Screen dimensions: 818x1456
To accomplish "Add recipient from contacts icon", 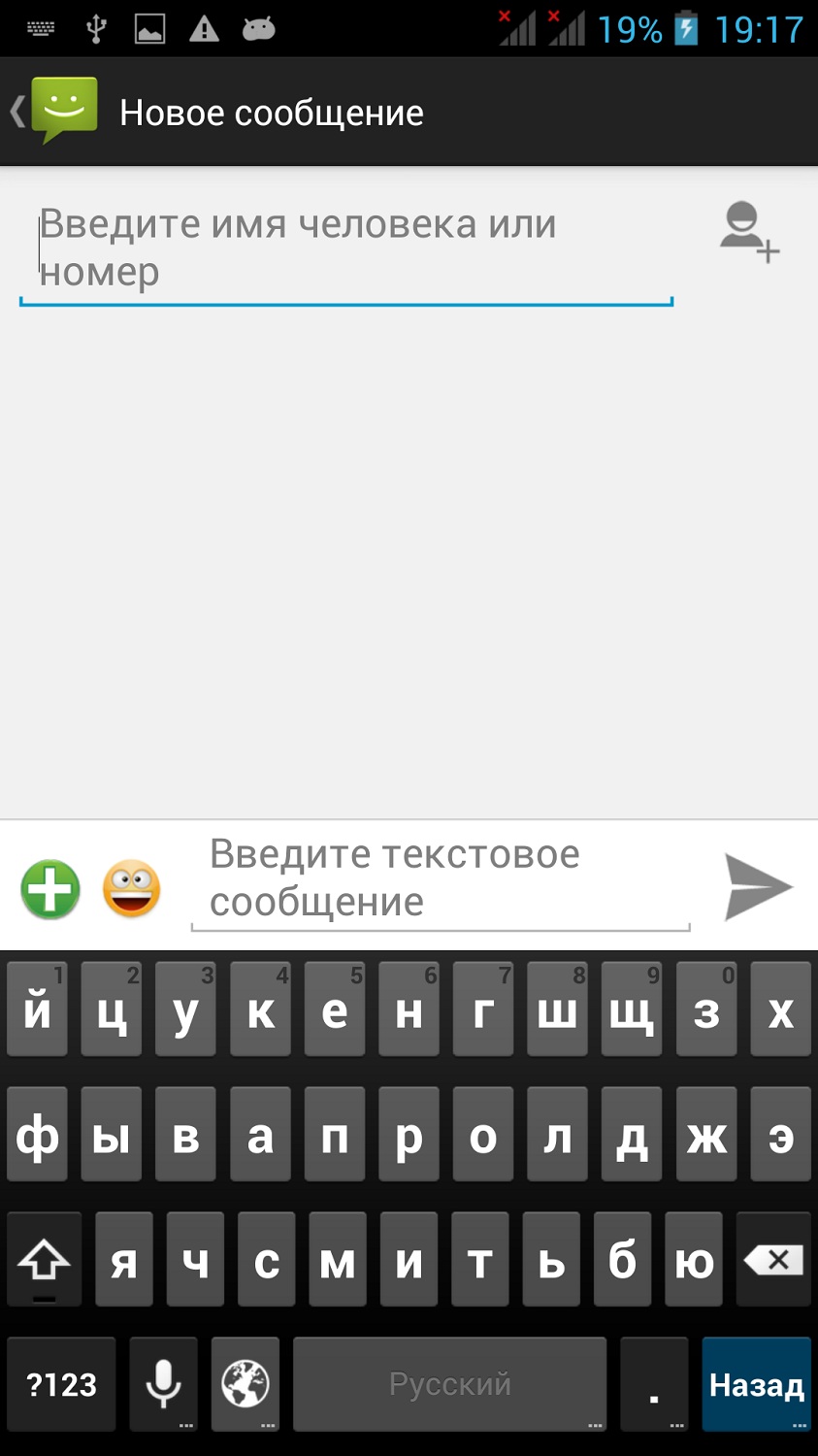I will pos(748,233).
